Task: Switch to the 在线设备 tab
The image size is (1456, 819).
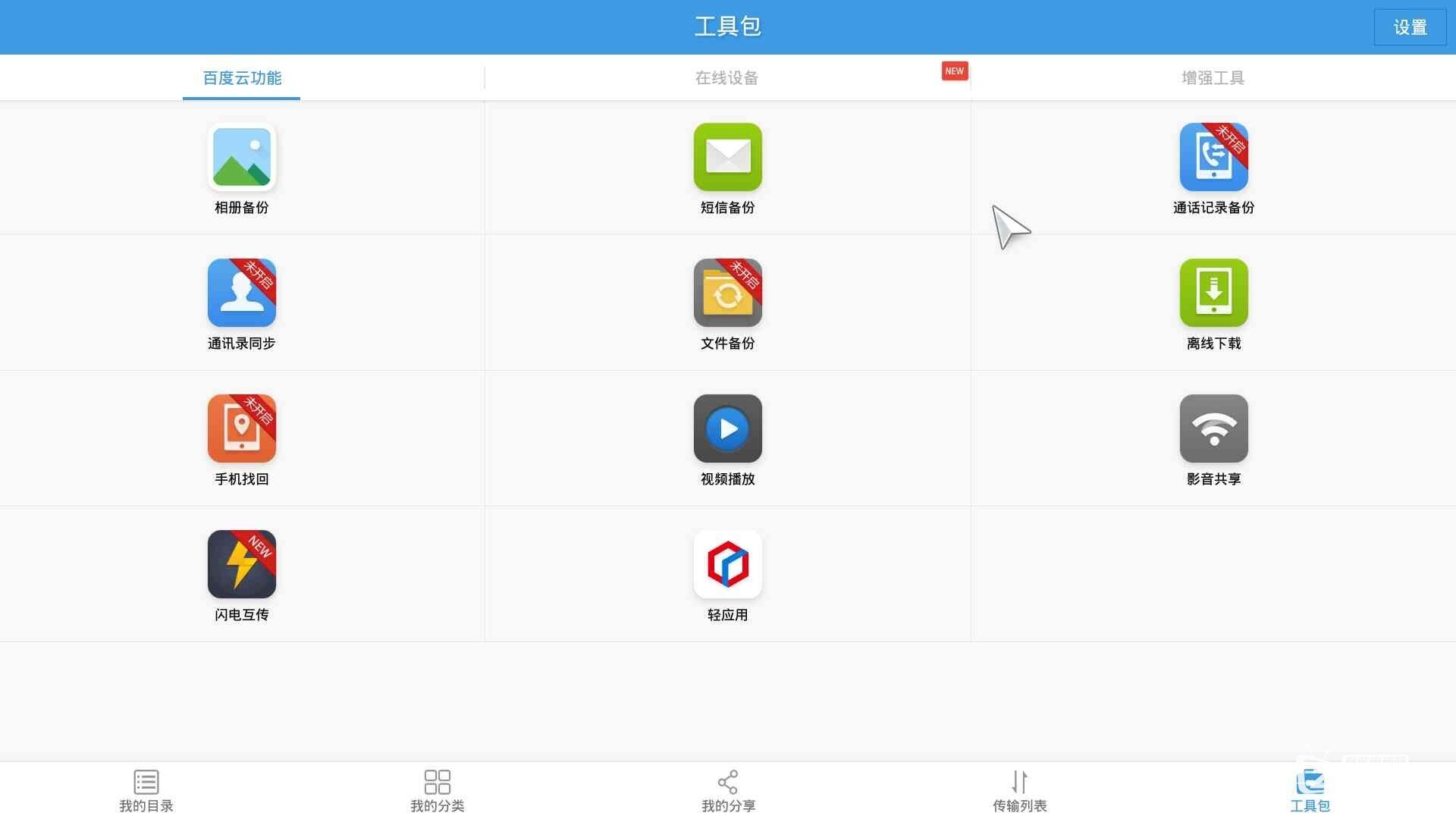Action: 726,77
